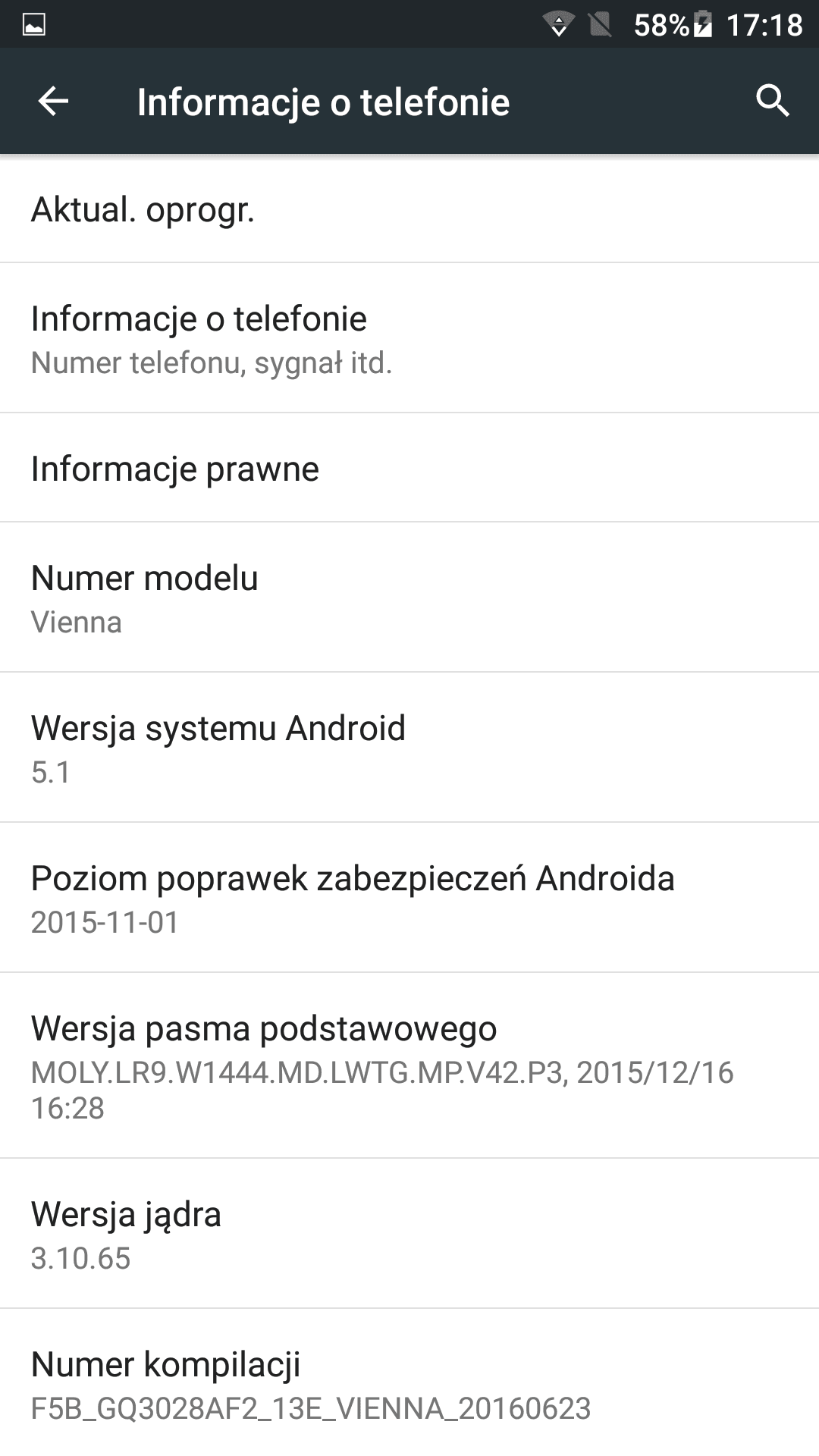This screenshot has width=819, height=1456.
Task: Tap the Numer modelu Vienna row
Action: [x=409, y=597]
